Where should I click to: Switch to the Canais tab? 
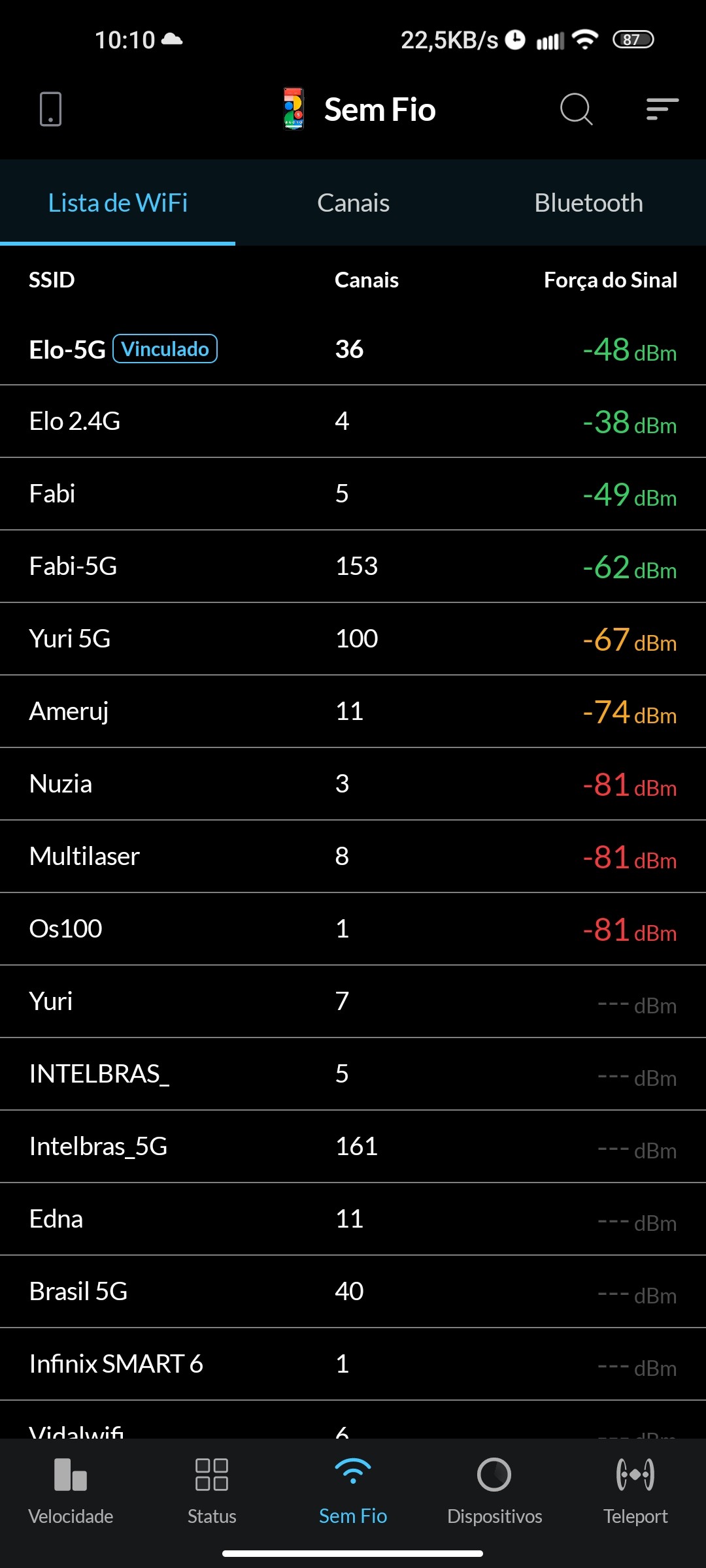tap(353, 203)
